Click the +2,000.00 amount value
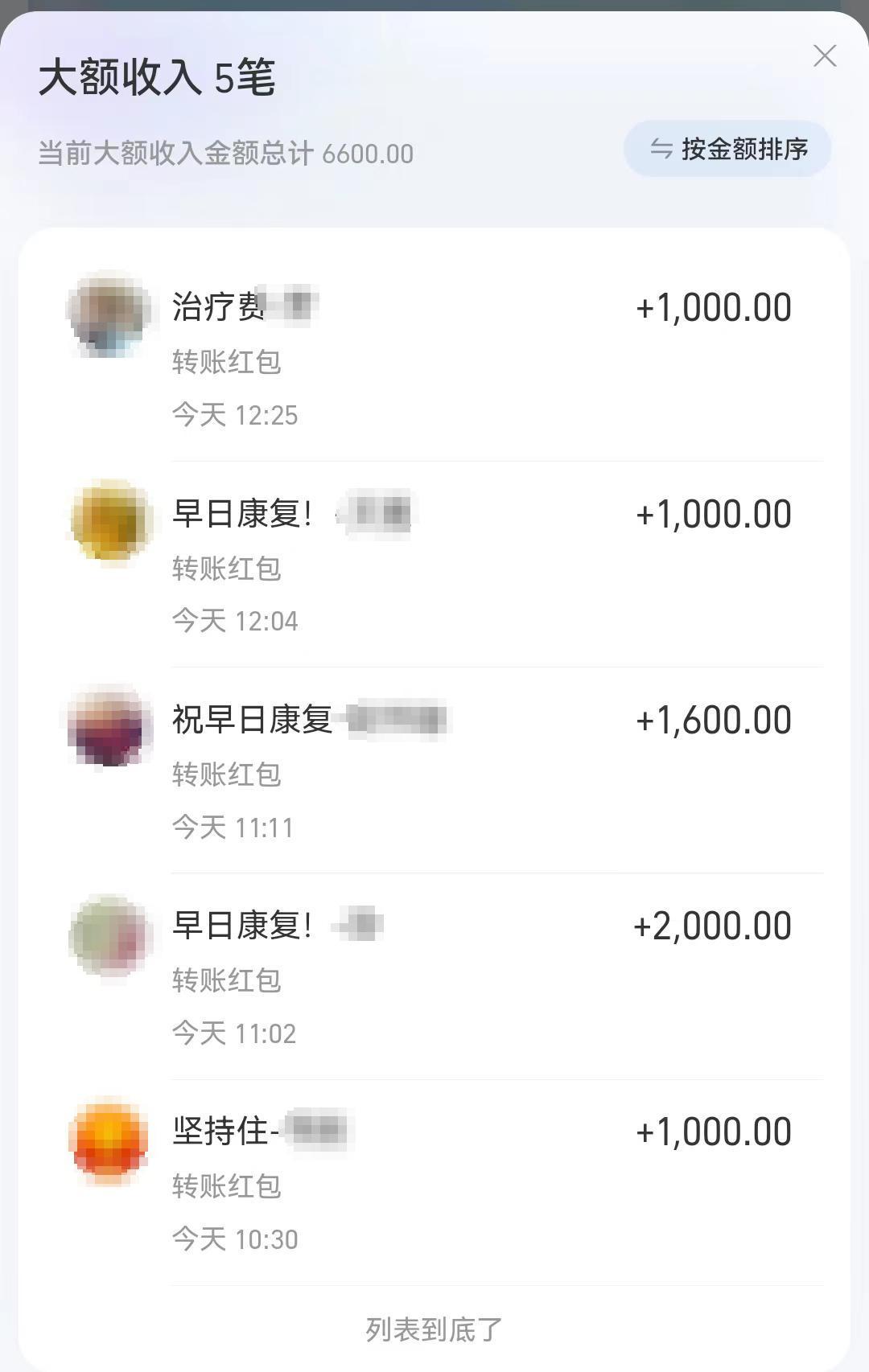 pyautogui.click(x=713, y=925)
